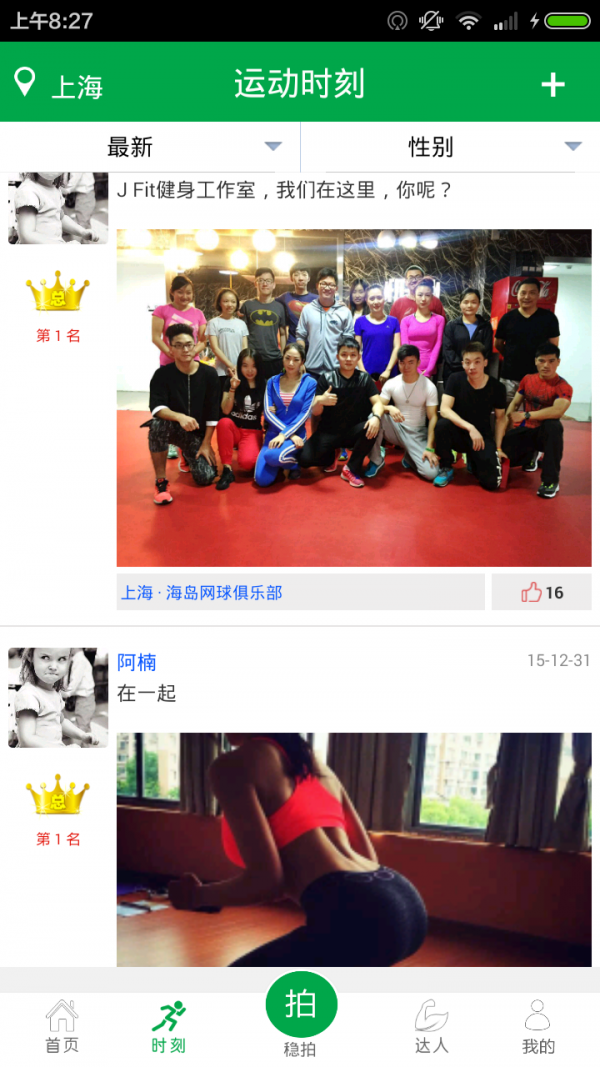The height and width of the screenshot is (1067, 600).
Task: Like the J Fit健身工作室 post
Action: pos(541,592)
